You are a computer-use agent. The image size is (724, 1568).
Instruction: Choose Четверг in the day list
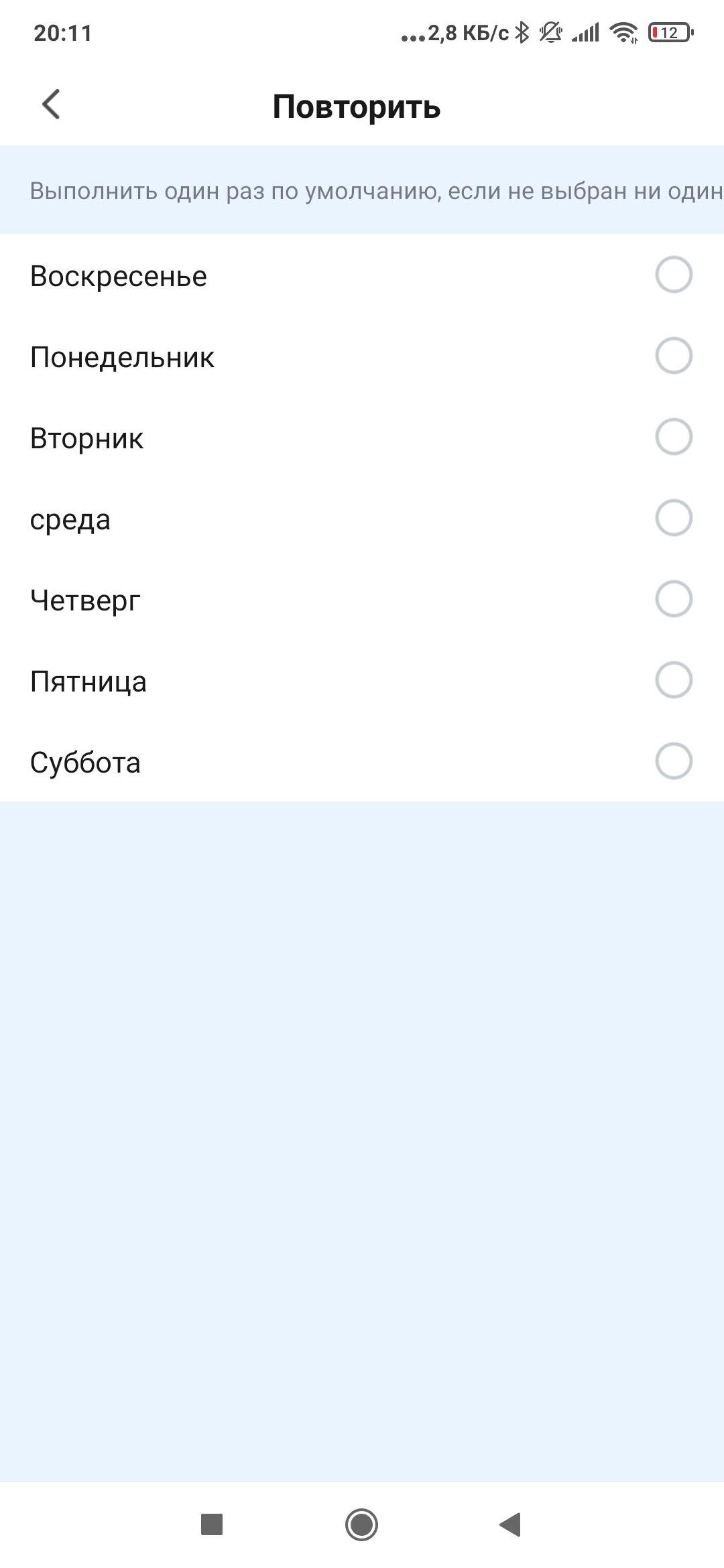coord(673,599)
